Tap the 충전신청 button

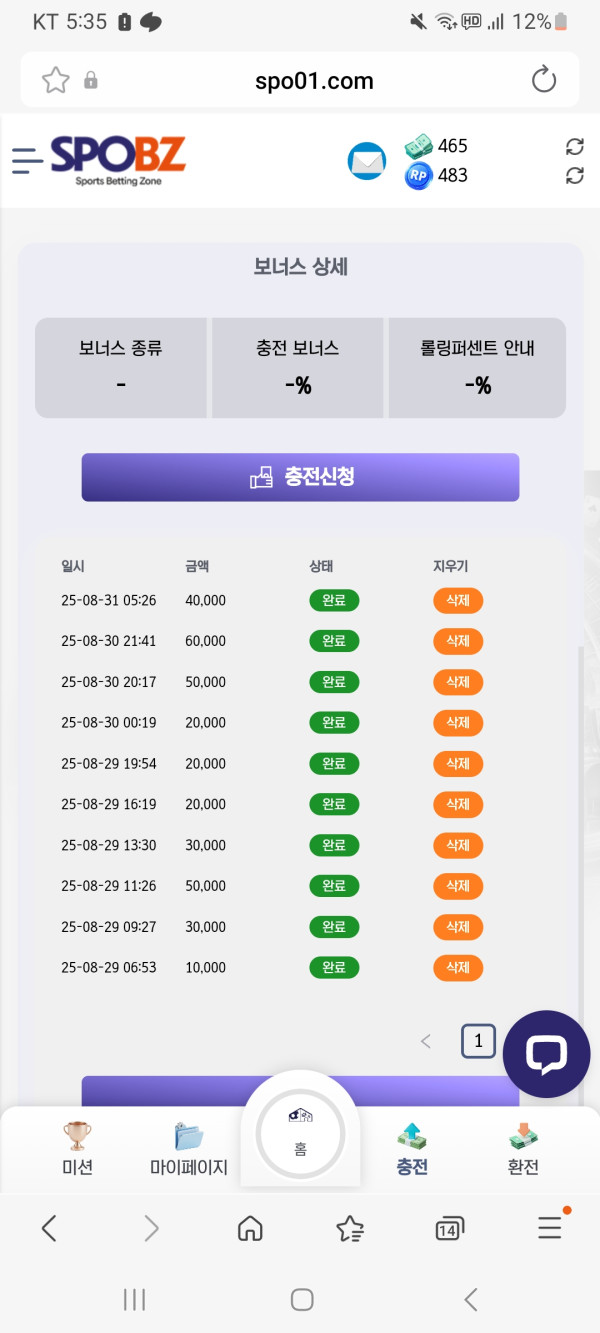coord(300,477)
